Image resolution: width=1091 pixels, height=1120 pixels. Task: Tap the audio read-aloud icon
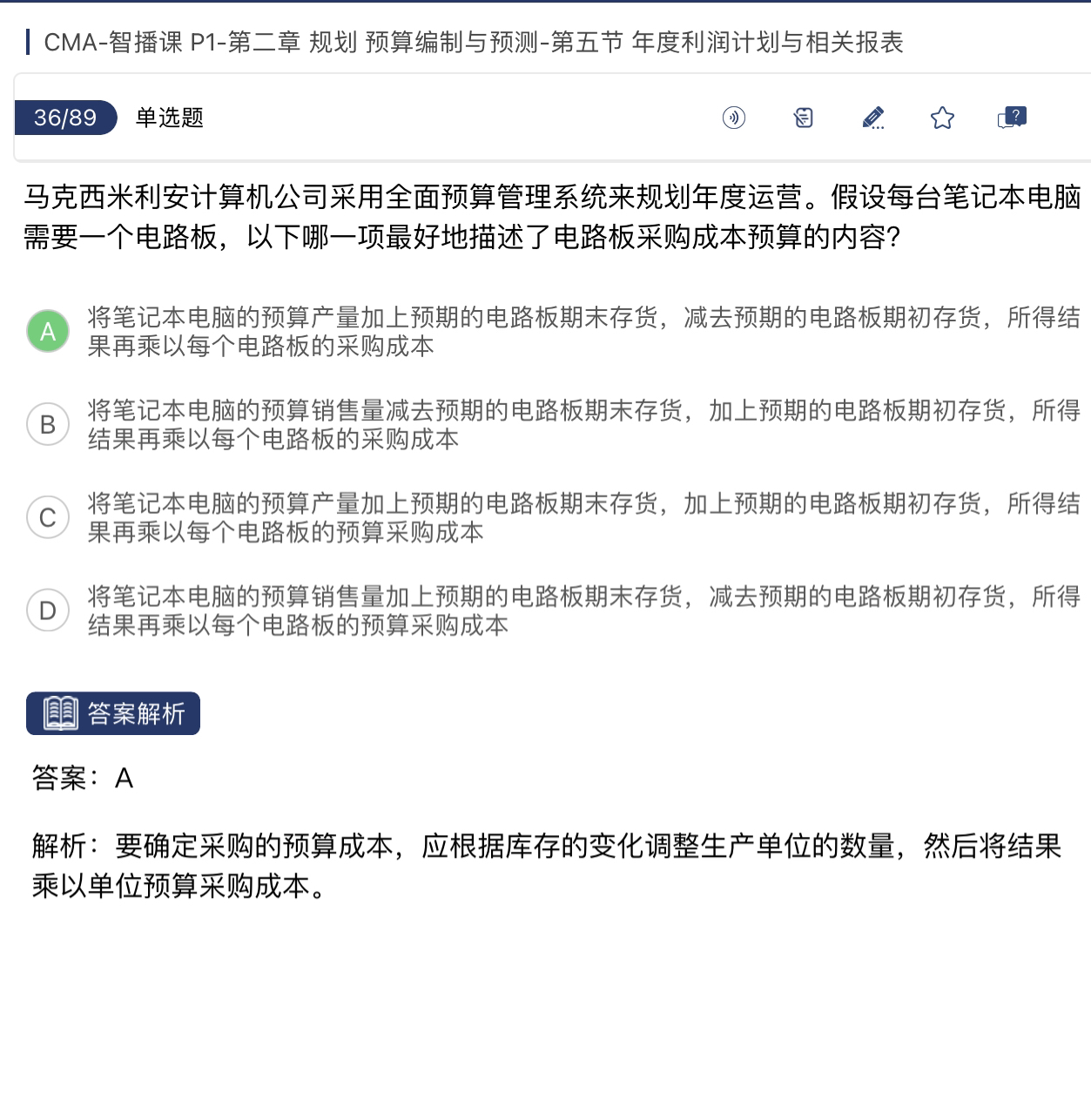[734, 118]
